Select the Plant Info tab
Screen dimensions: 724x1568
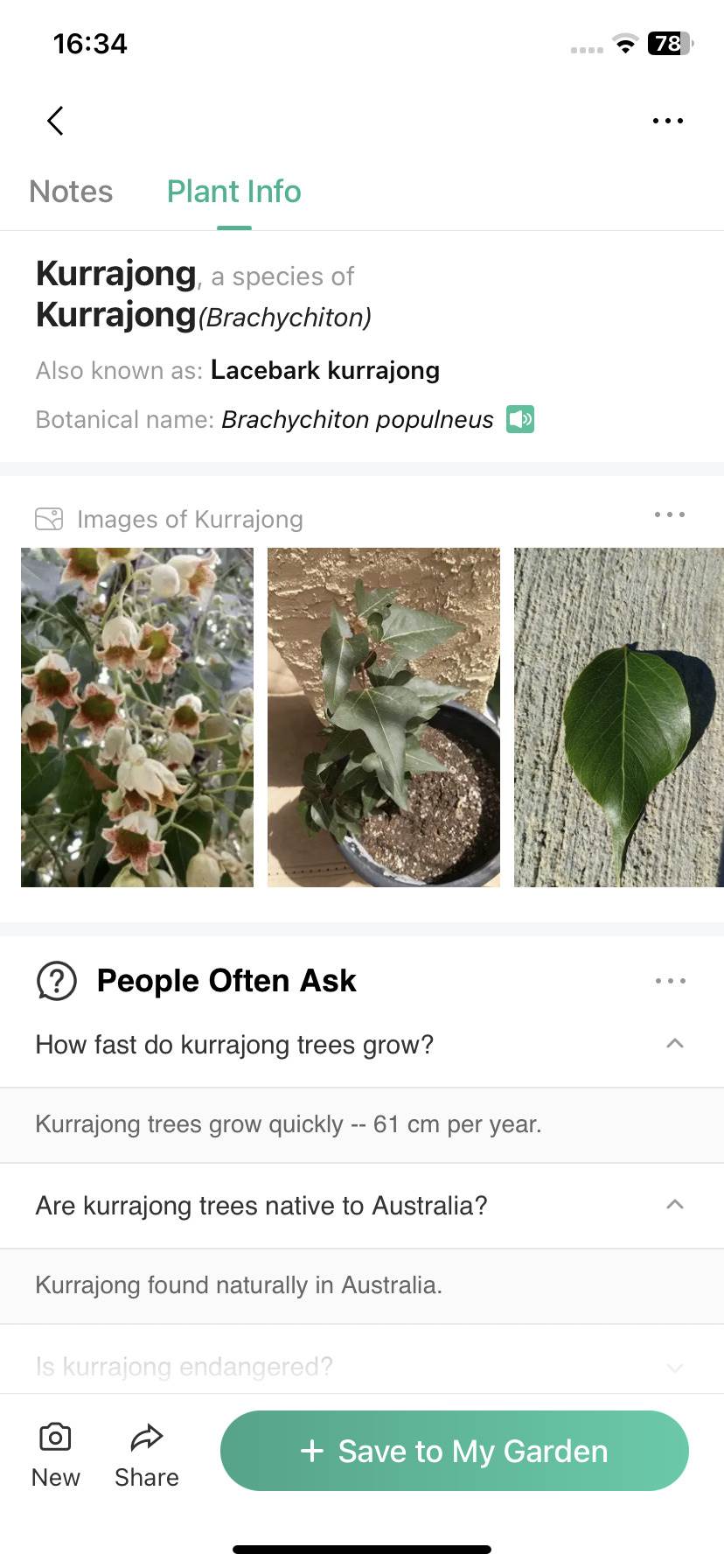(x=233, y=192)
